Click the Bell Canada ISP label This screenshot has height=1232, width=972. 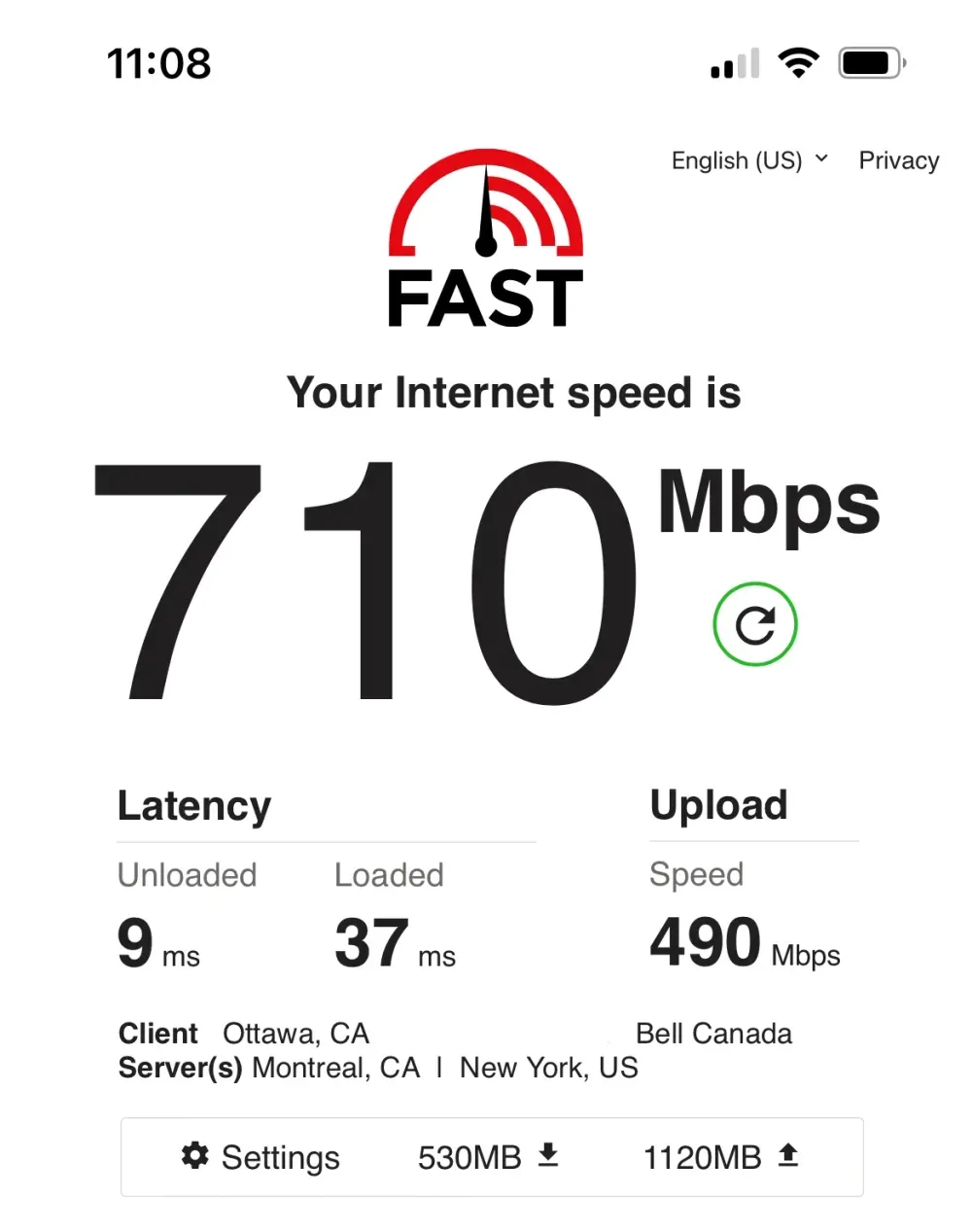(x=714, y=1033)
